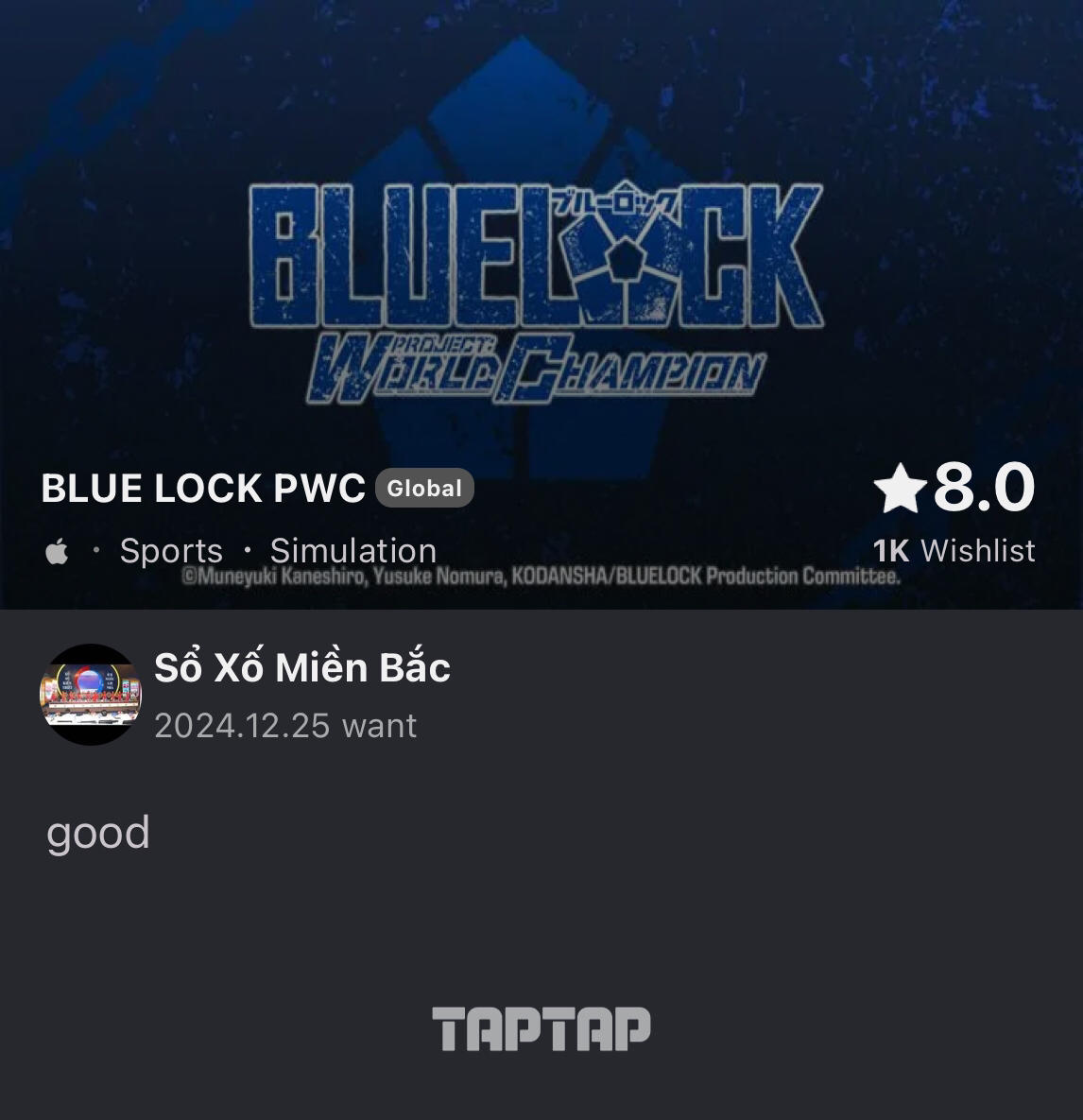Click the username Sổ Xố Miền Bắc

302,667
